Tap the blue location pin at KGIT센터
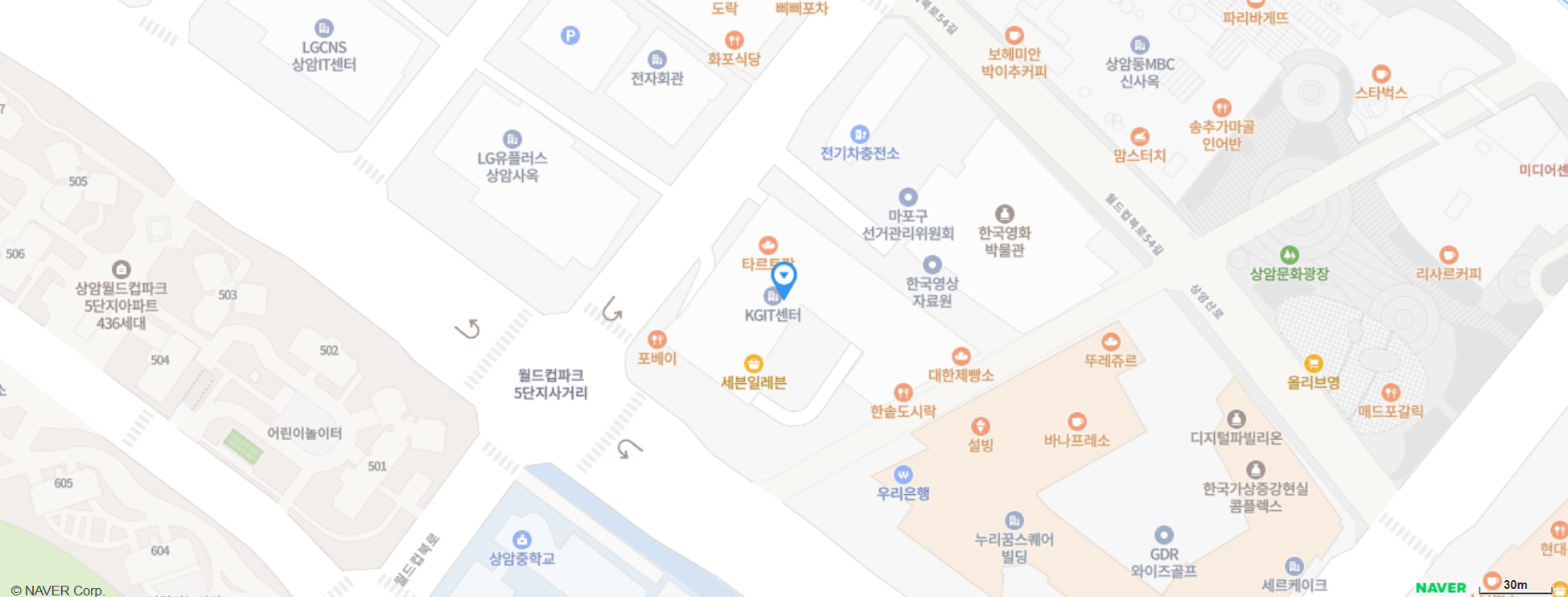The image size is (1568, 597). coord(784,279)
